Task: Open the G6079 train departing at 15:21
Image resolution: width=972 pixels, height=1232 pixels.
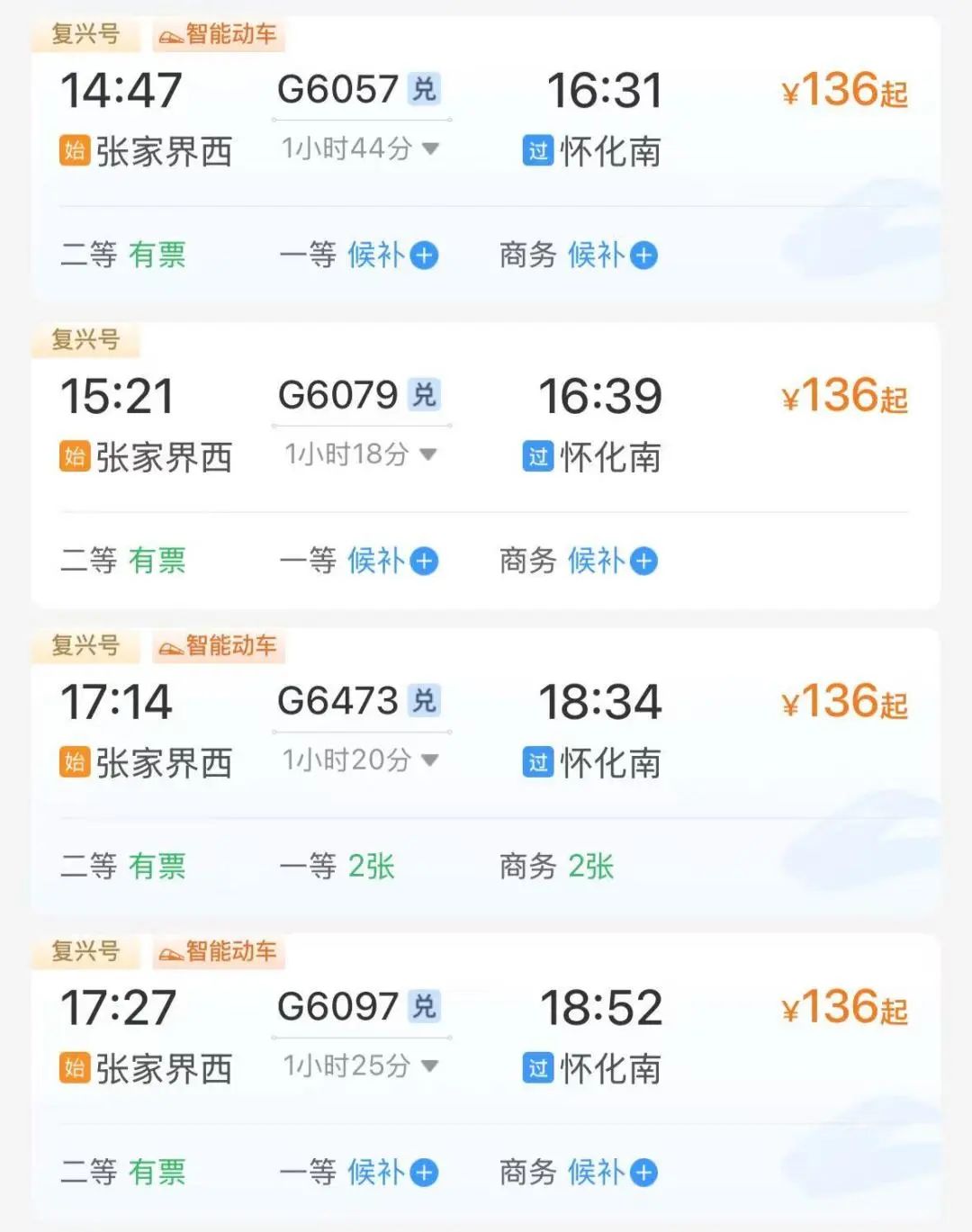Action: click(338, 396)
